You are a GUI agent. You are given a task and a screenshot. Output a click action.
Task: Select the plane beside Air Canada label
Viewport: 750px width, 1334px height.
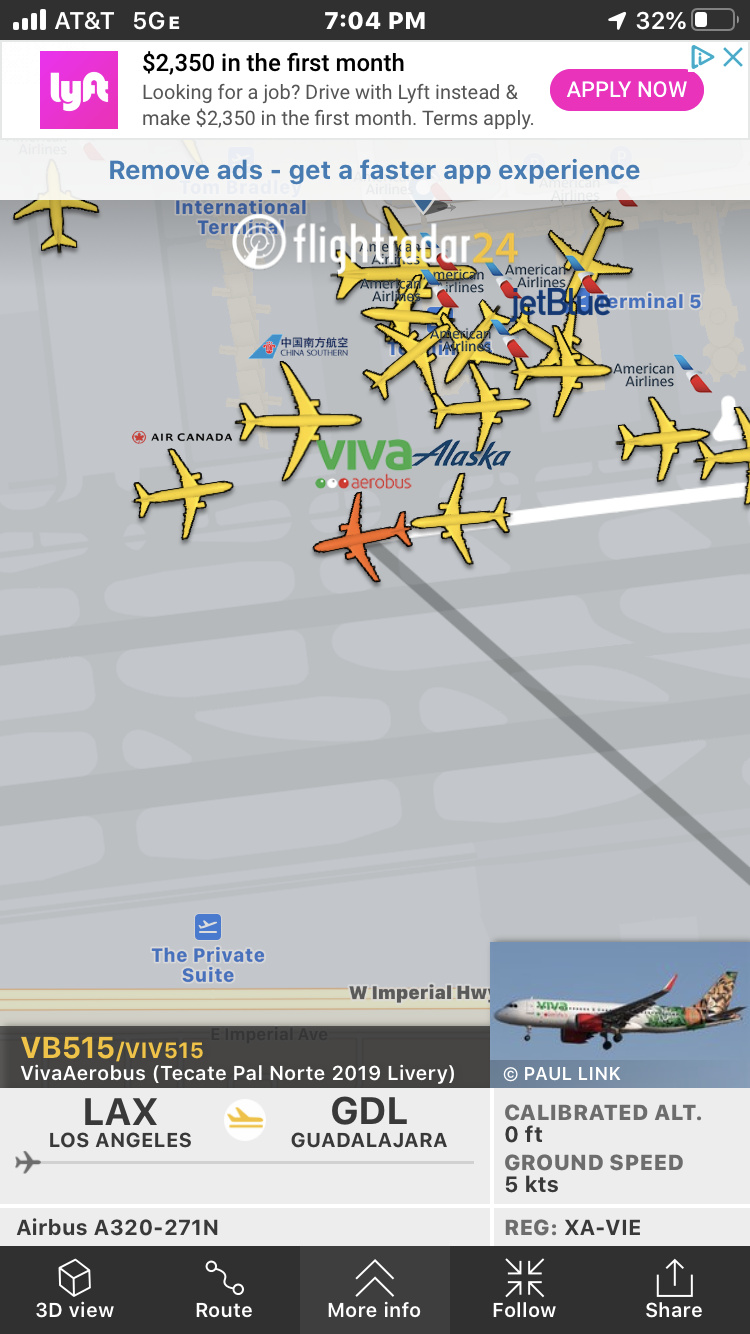pyautogui.click(x=183, y=492)
